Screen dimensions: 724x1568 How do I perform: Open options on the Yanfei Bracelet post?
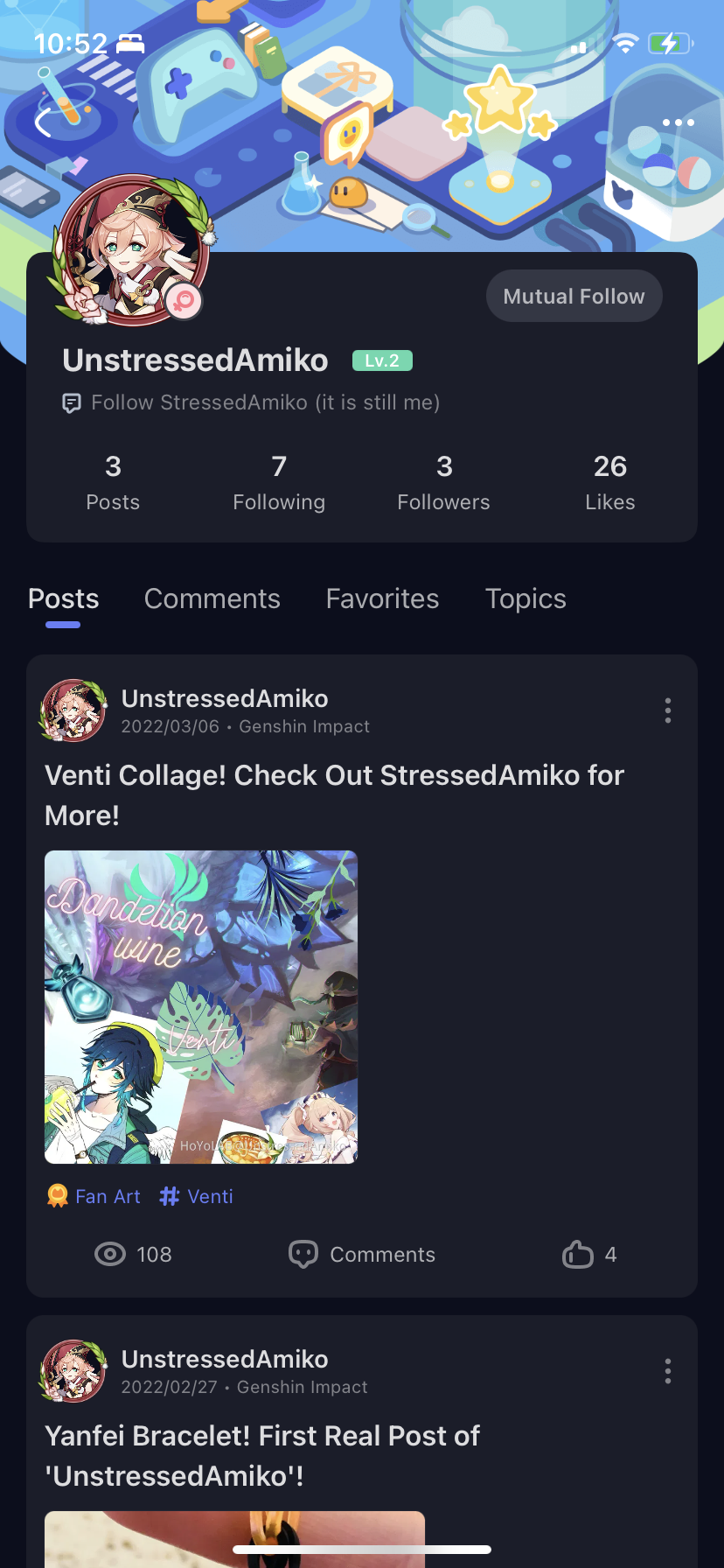pos(667,1371)
